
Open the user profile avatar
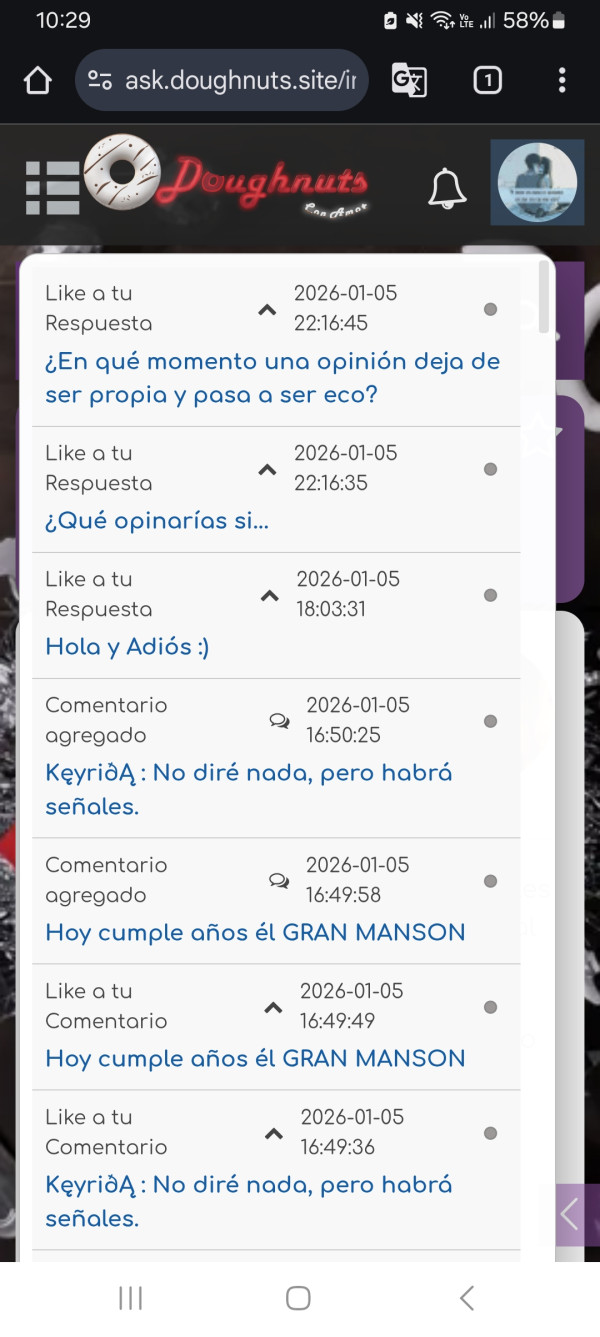(x=540, y=183)
